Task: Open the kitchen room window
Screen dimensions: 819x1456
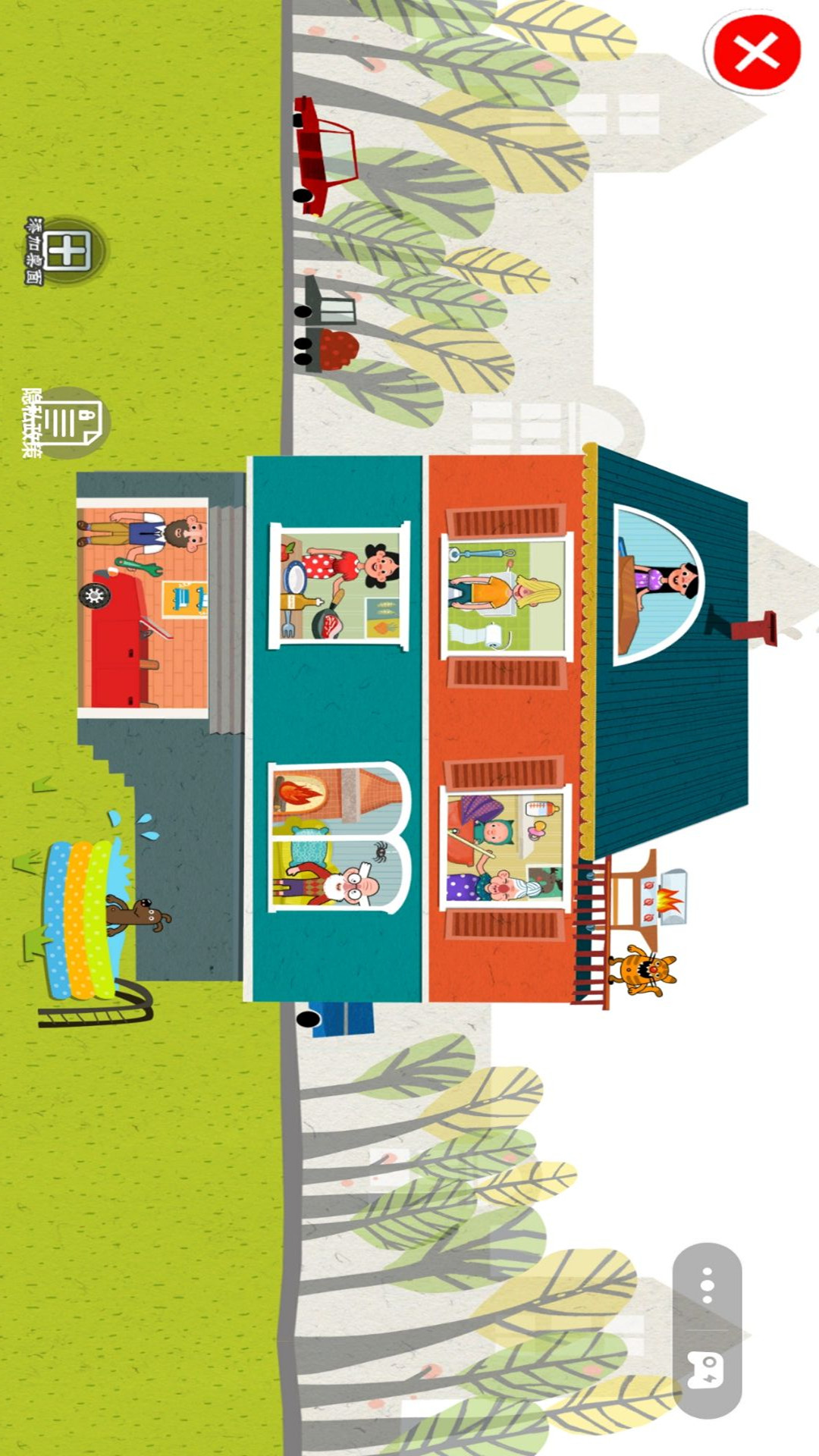Action: click(x=339, y=585)
